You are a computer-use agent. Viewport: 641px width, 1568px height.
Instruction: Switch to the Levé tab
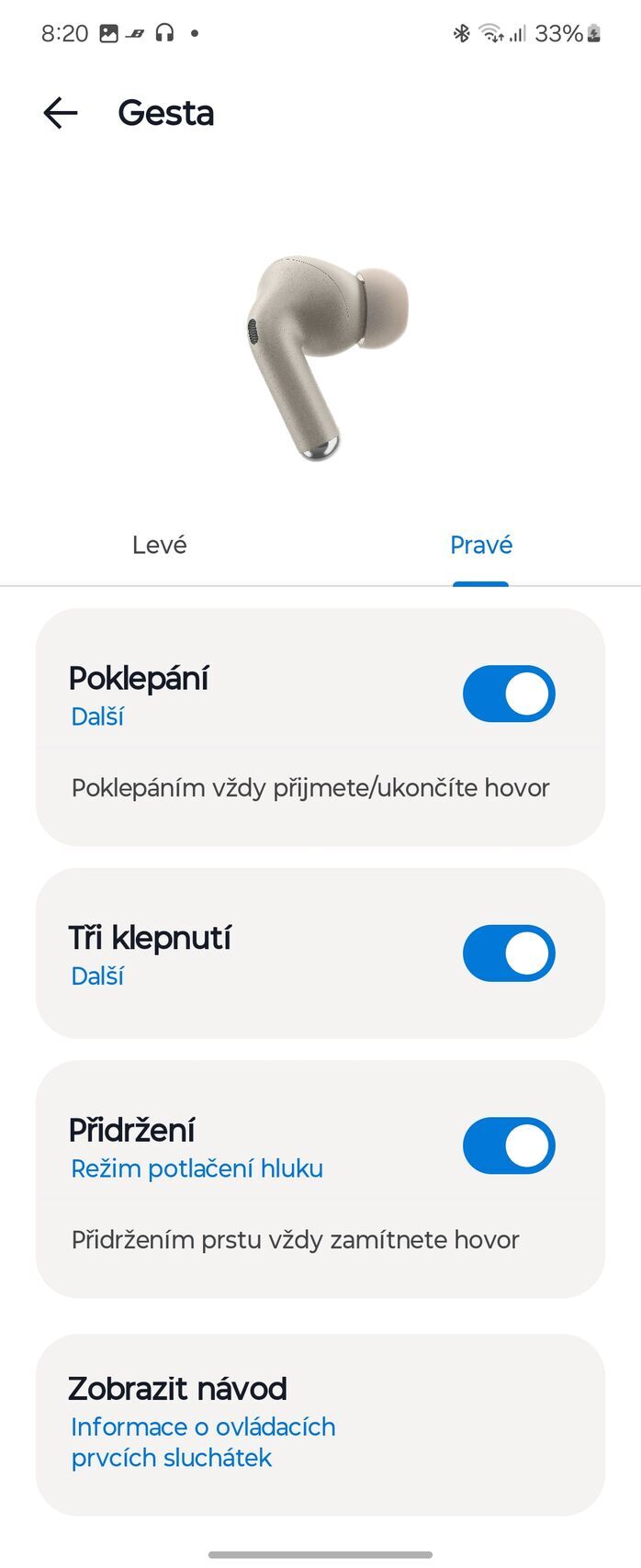coord(160,546)
